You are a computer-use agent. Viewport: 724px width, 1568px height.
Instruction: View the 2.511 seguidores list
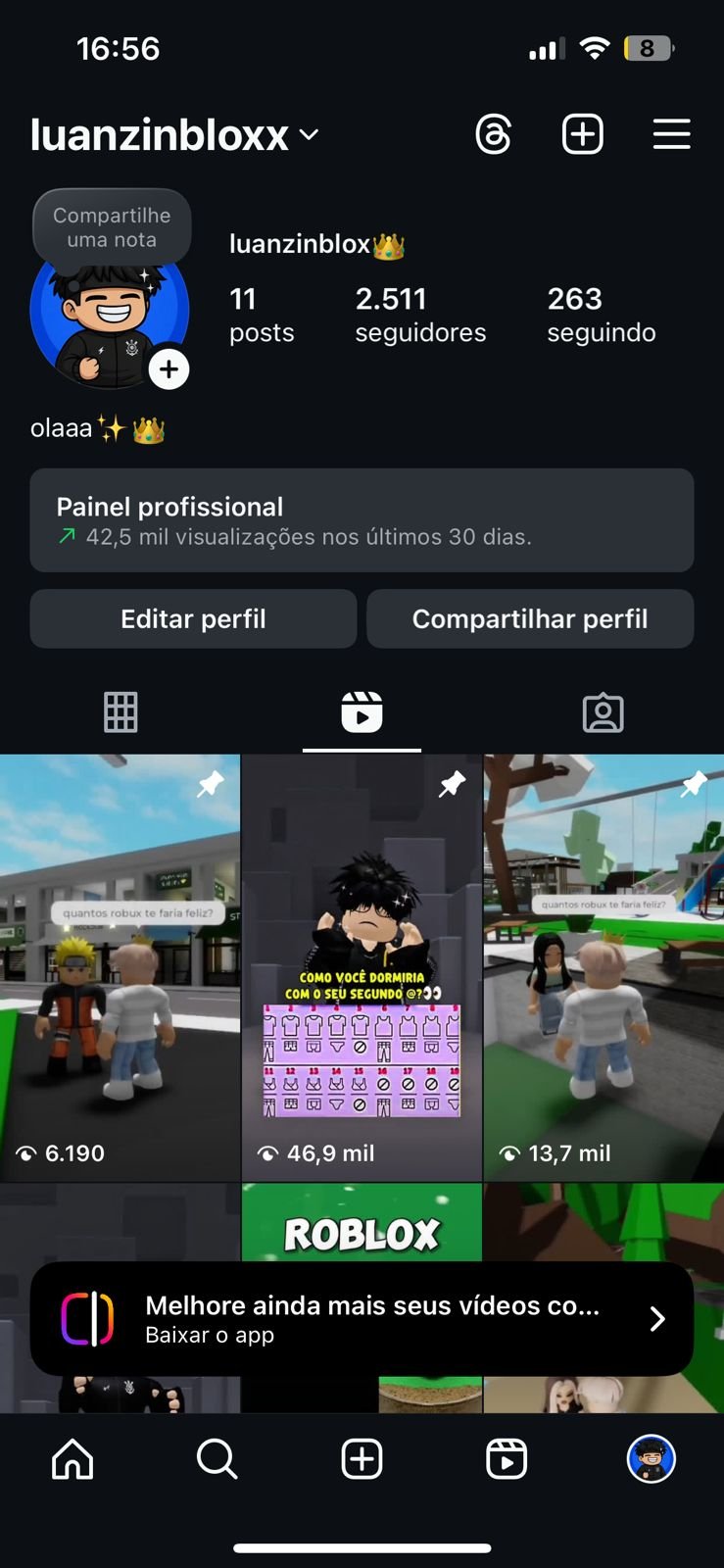pyautogui.click(x=420, y=315)
